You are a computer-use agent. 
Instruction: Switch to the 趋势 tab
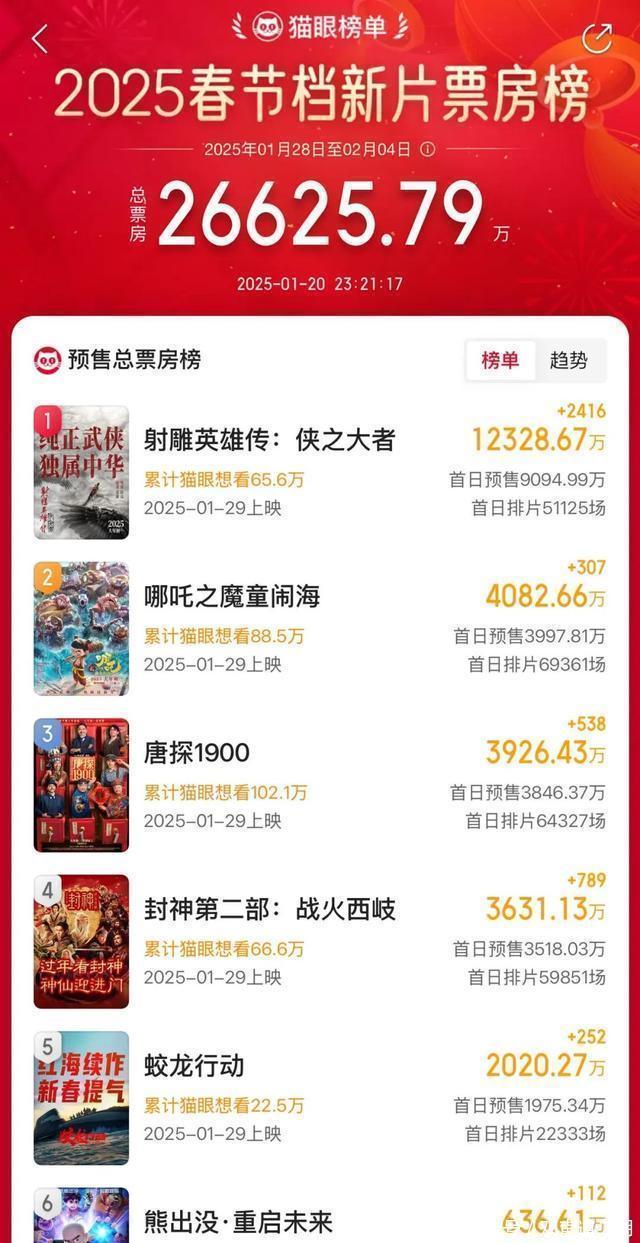[569, 360]
